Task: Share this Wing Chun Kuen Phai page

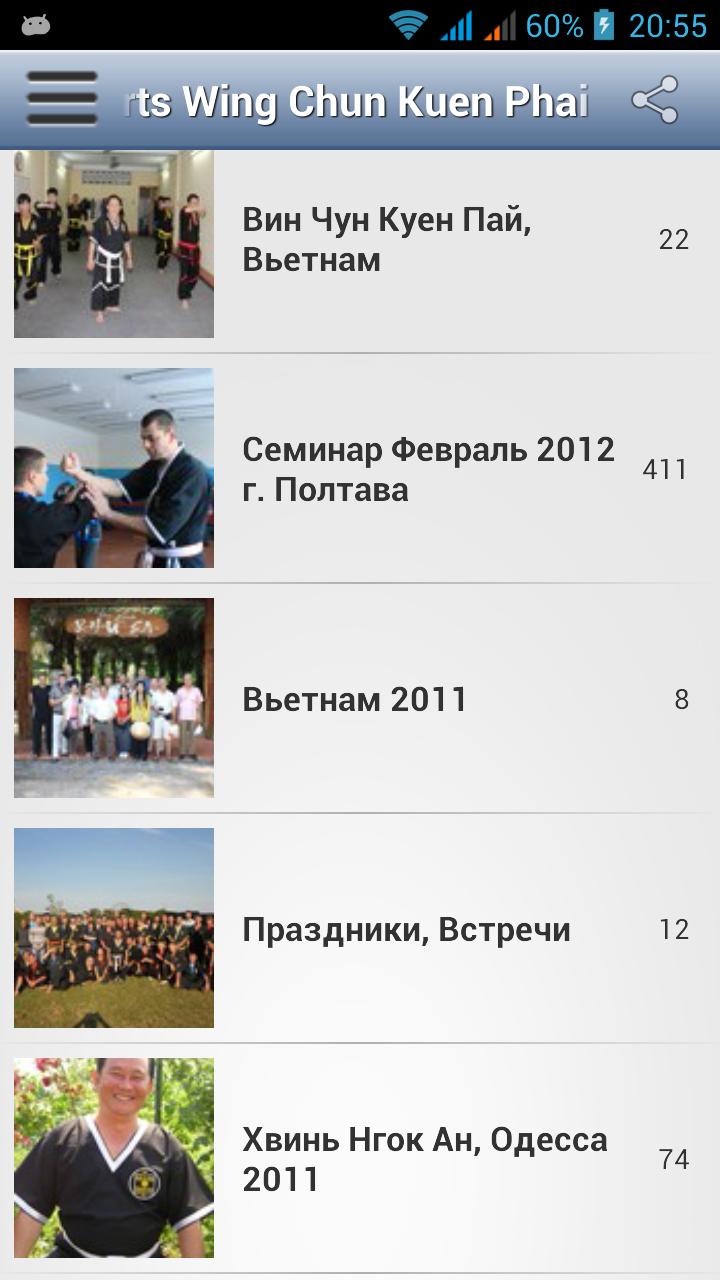Action: pos(655,100)
